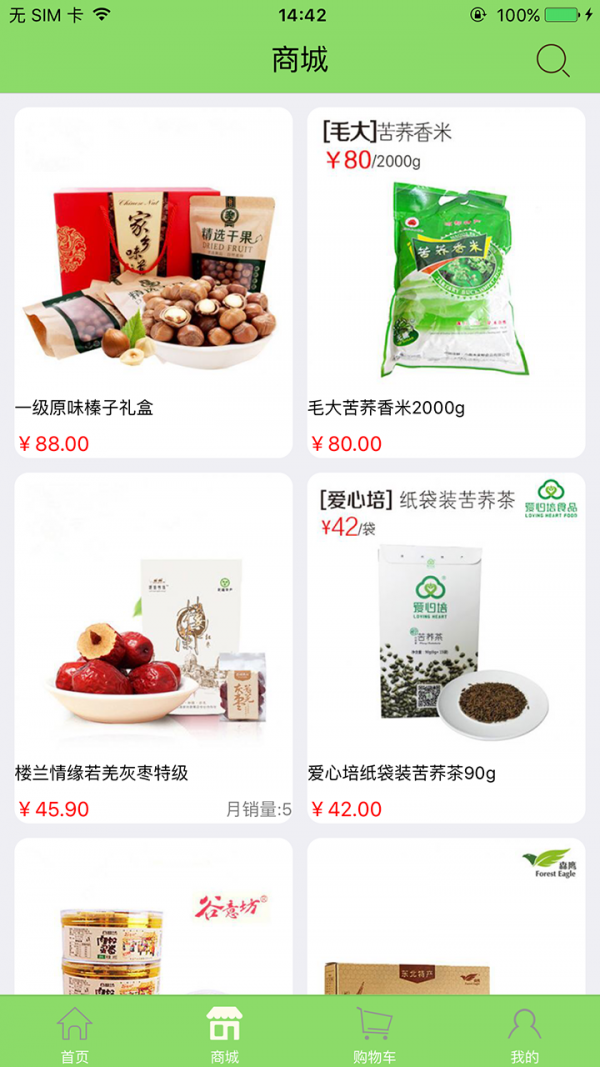Open the search magnifier icon

point(552,61)
